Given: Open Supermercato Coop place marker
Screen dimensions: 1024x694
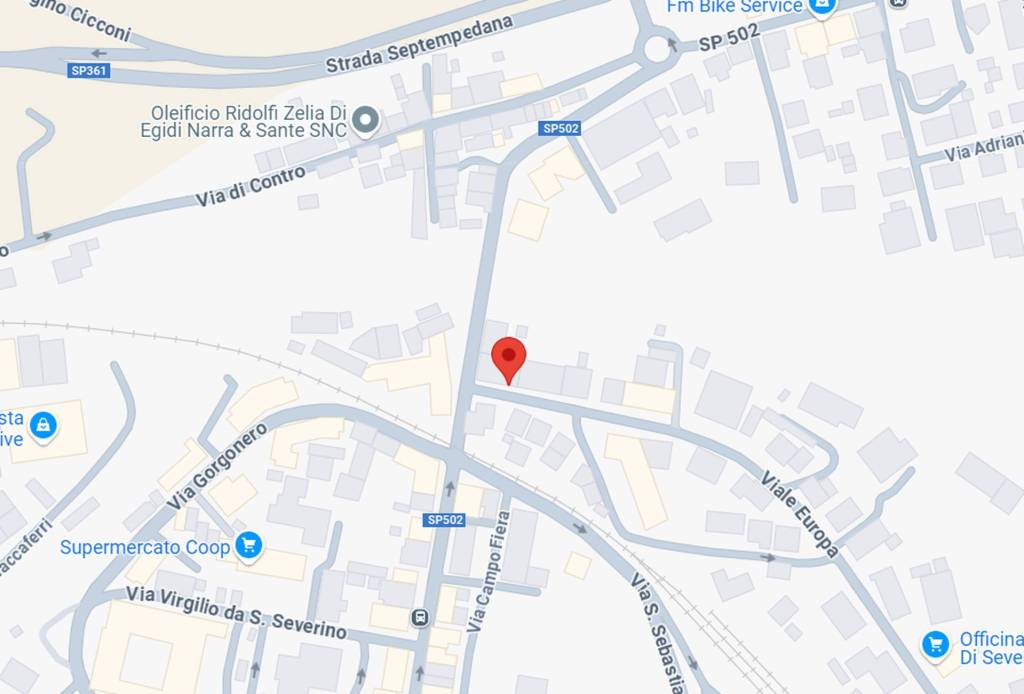Looking at the screenshot, I should 249,546.
